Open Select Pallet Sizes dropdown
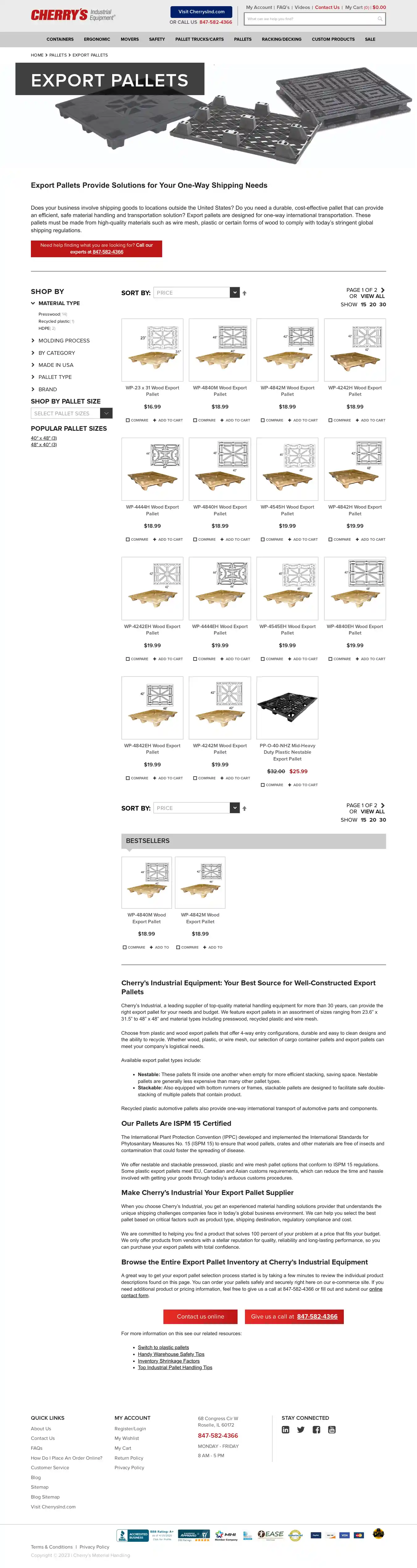The height and width of the screenshot is (1568, 417). 72,413
